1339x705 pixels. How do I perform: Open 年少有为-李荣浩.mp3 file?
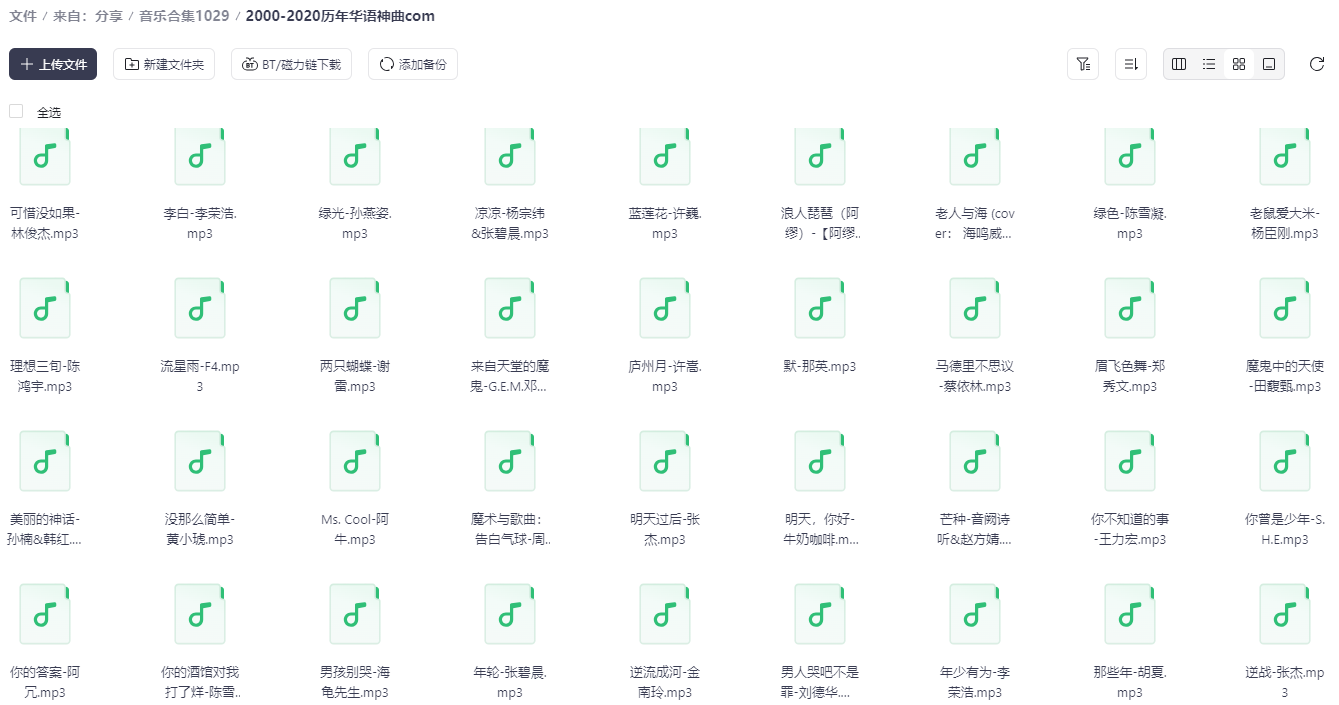click(x=975, y=617)
